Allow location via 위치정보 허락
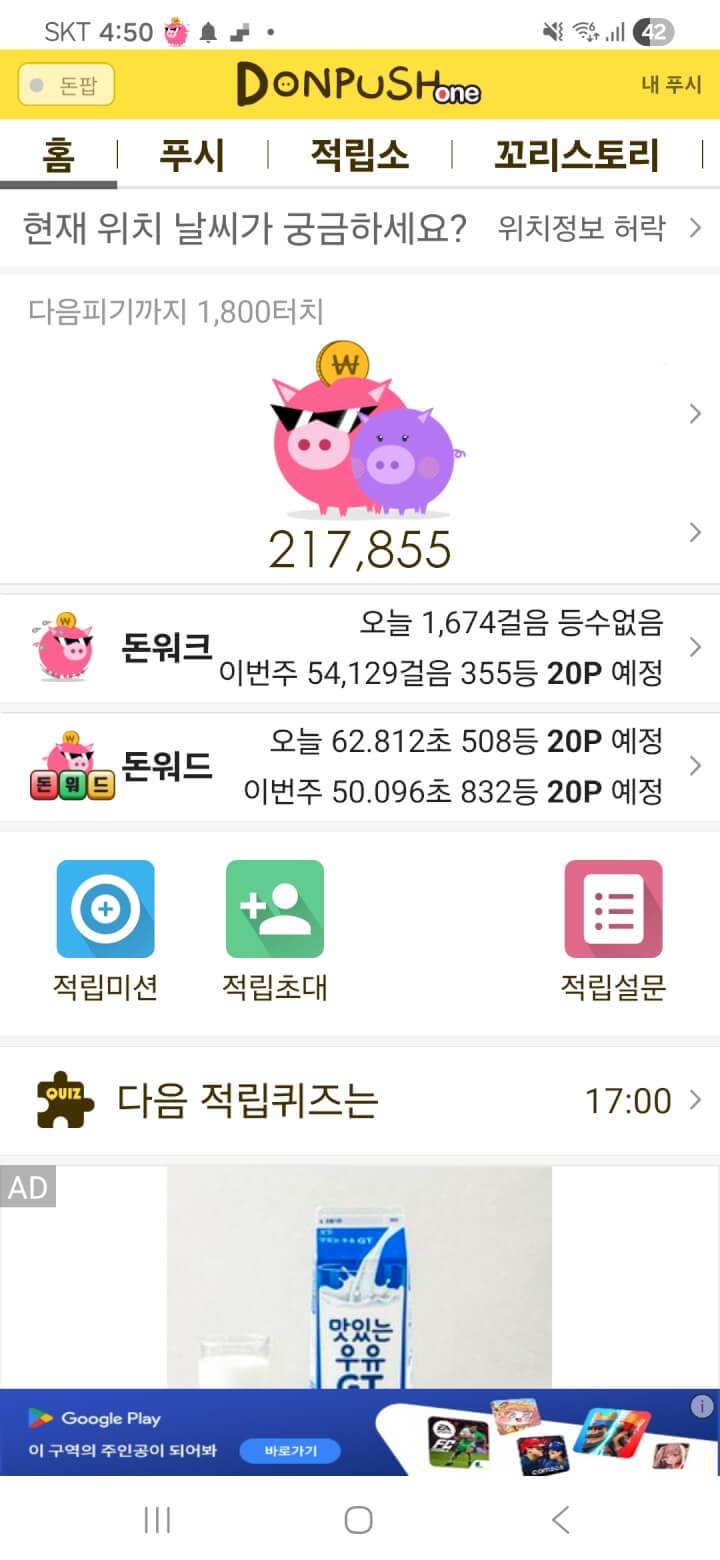720x1560 pixels. click(598, 229)
